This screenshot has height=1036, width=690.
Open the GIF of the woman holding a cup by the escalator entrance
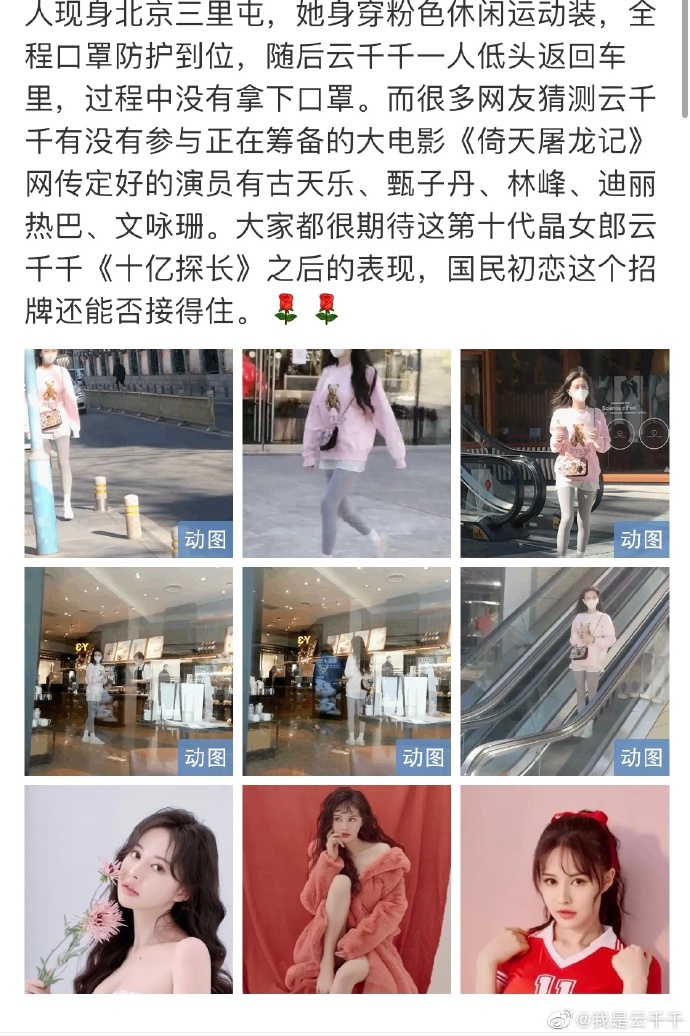[564, 453]
